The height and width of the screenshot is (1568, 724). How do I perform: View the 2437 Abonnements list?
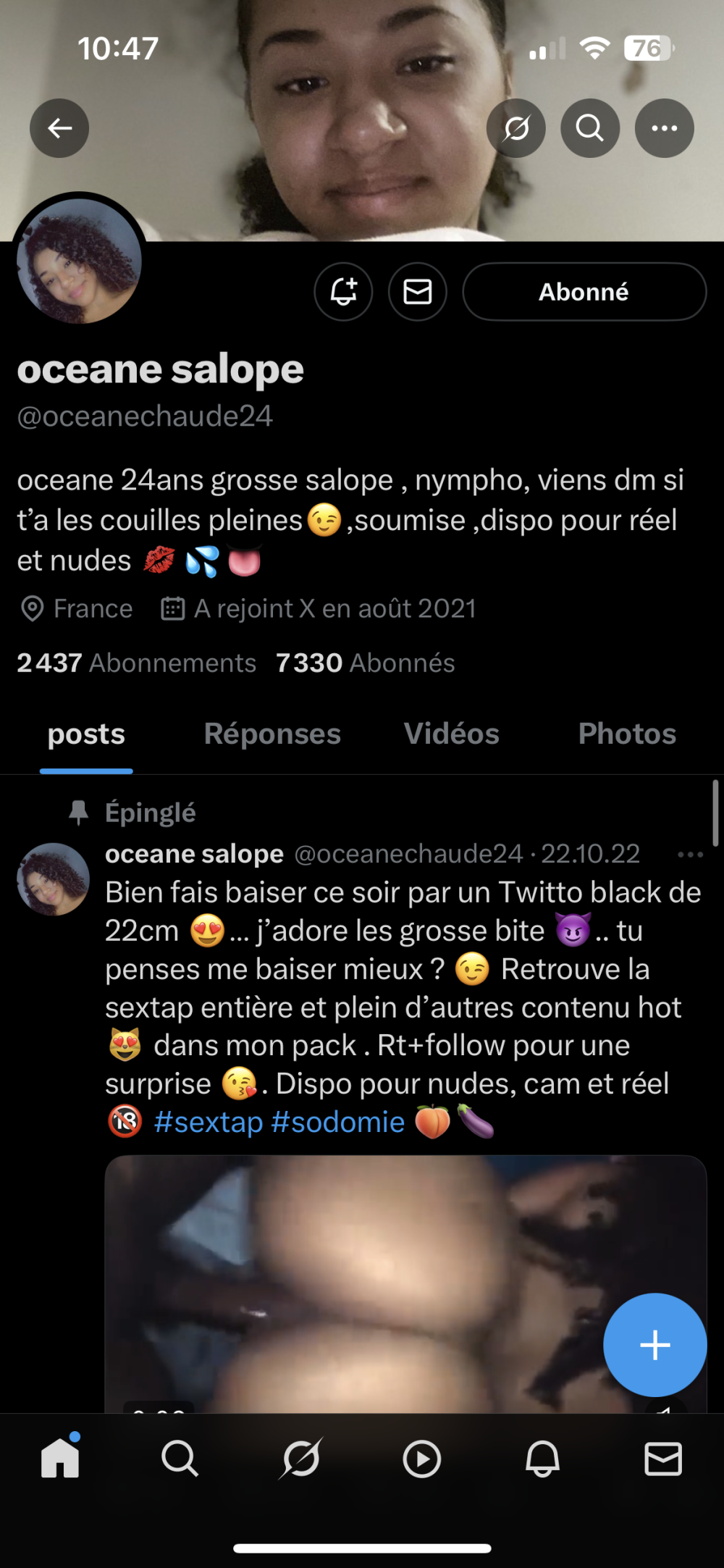[x=136, y=663]
